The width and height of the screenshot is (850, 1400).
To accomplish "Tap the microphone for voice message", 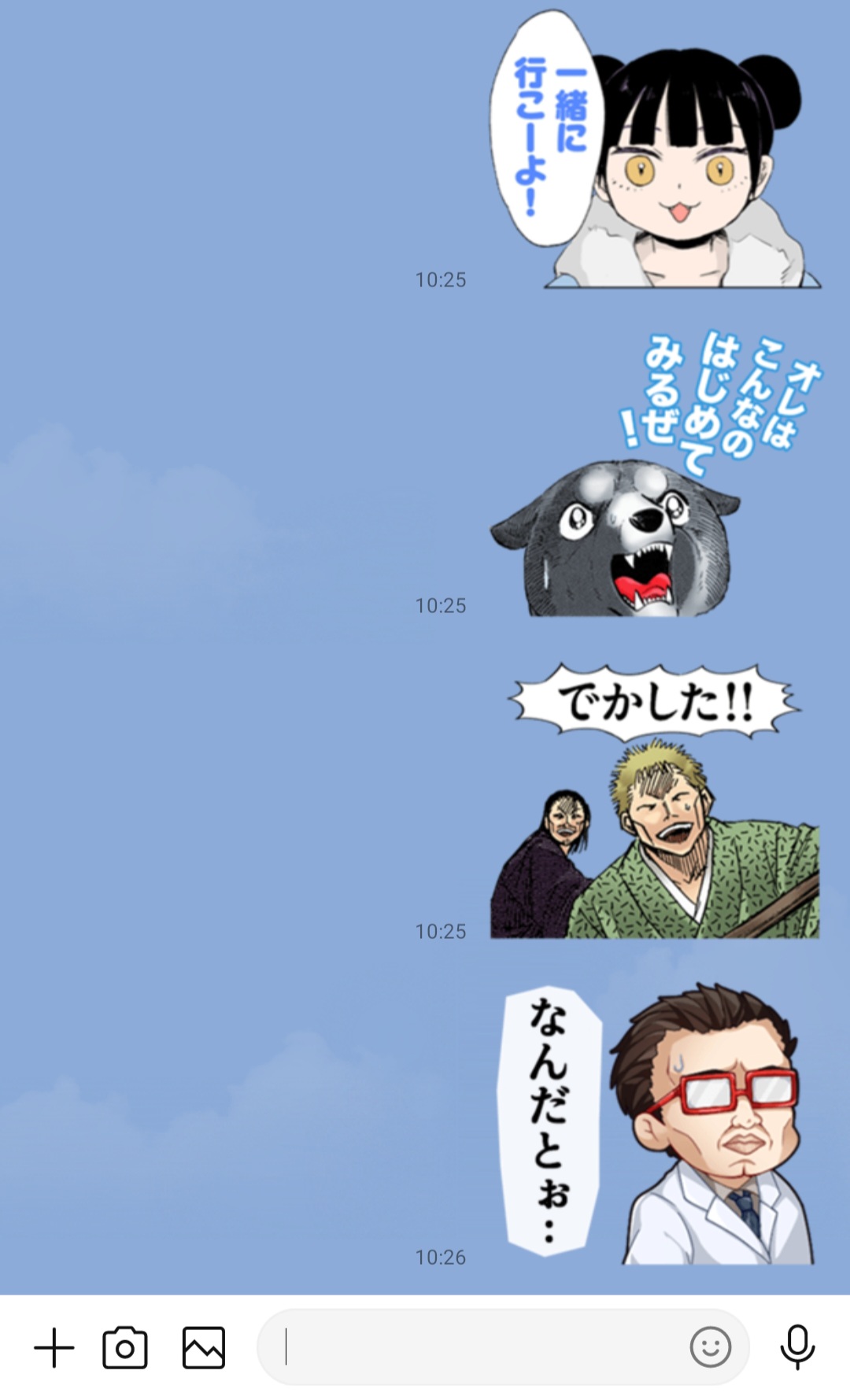I will click(x=797, y=1348).
